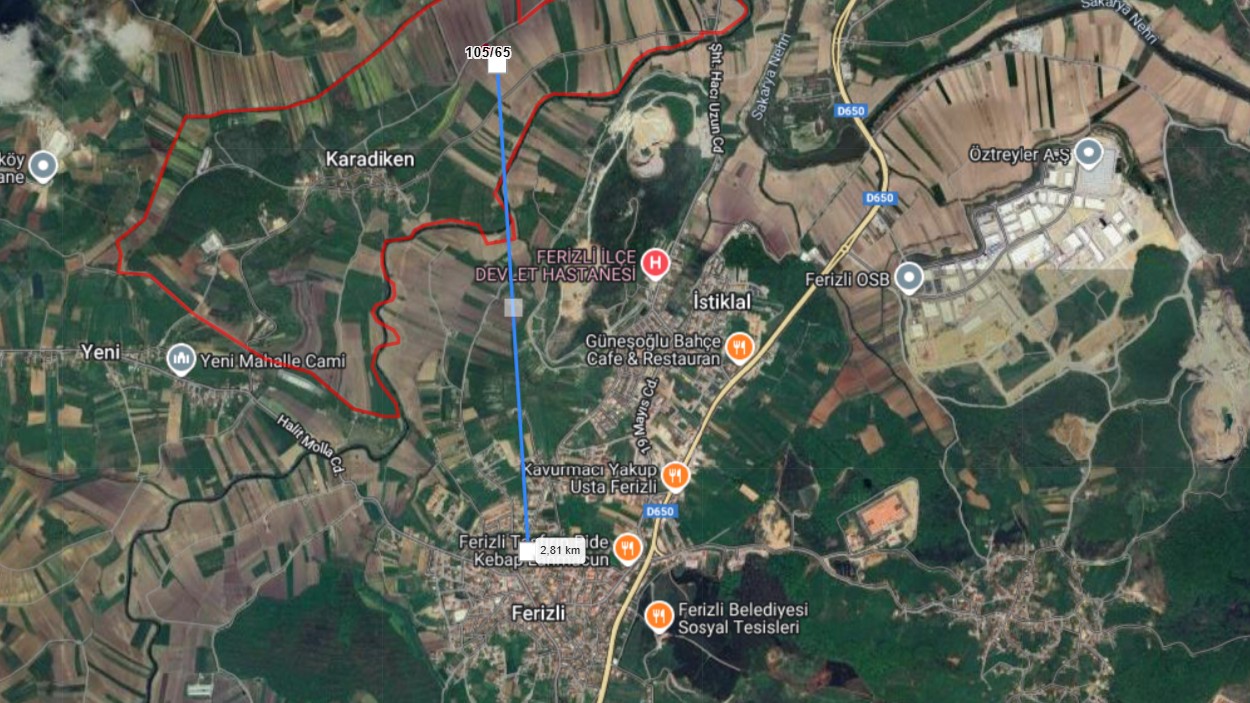Screen dimensions: 1250x703
Task: Tap the Kebap restaurant pin near Ferizli
Action: coord(627,547)
